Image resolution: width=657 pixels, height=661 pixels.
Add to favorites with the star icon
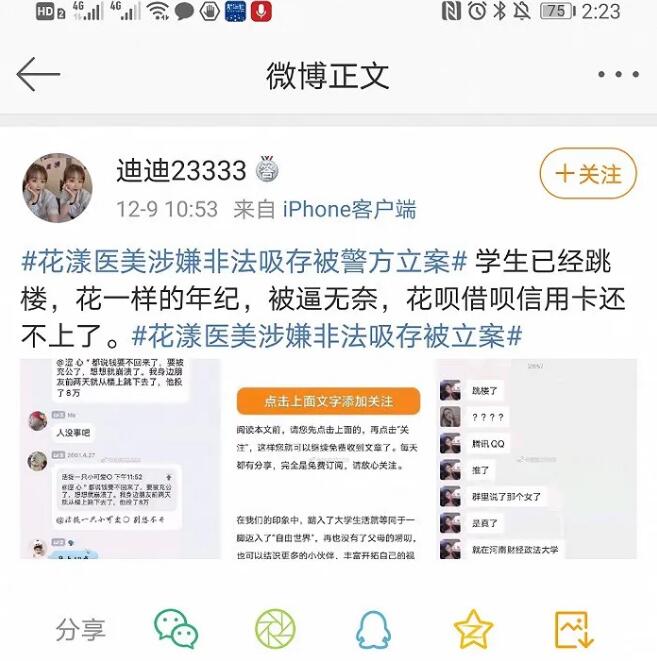pos(473,629)
